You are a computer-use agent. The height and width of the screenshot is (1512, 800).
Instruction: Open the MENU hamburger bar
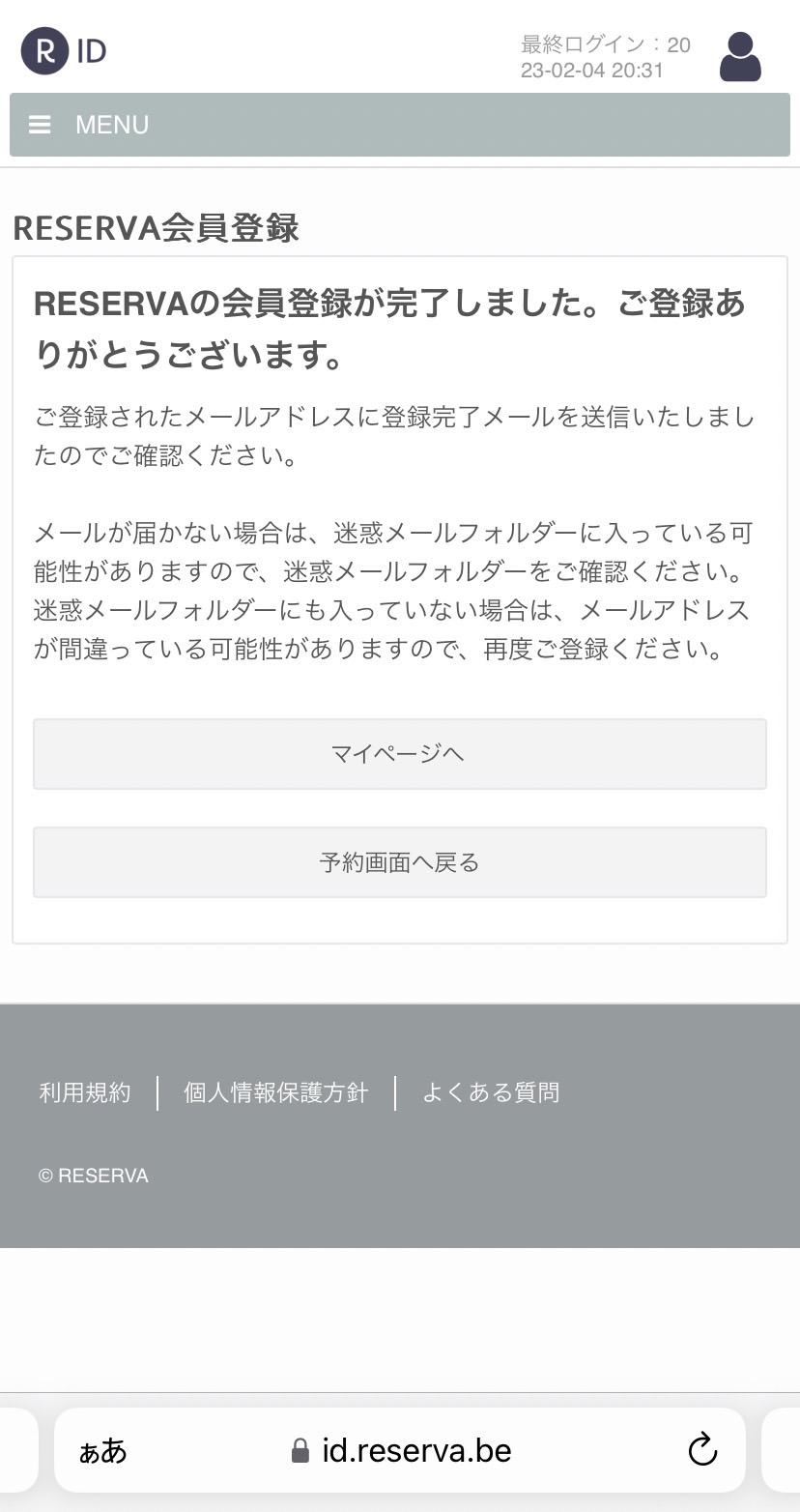click(400, 125)
